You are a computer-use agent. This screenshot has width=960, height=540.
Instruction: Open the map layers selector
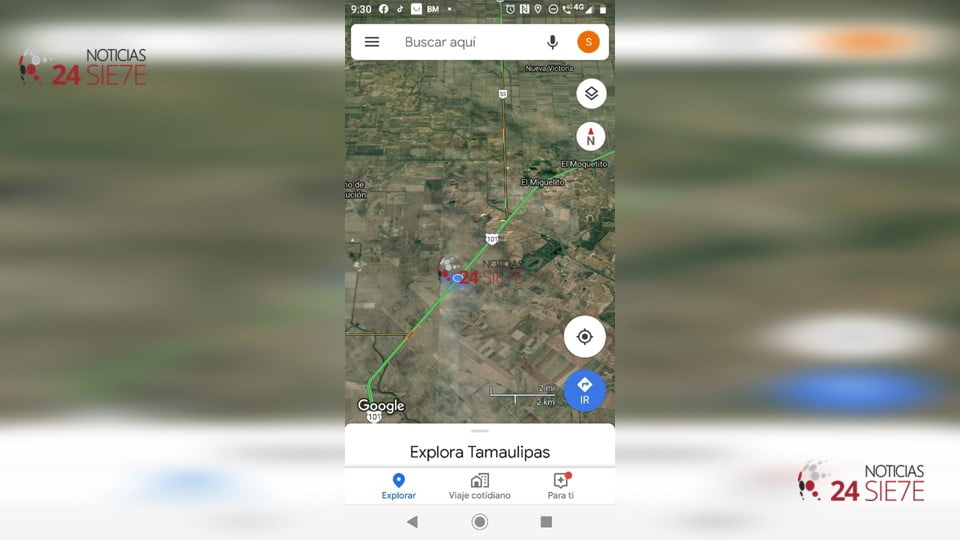click(x=591, y=94)
